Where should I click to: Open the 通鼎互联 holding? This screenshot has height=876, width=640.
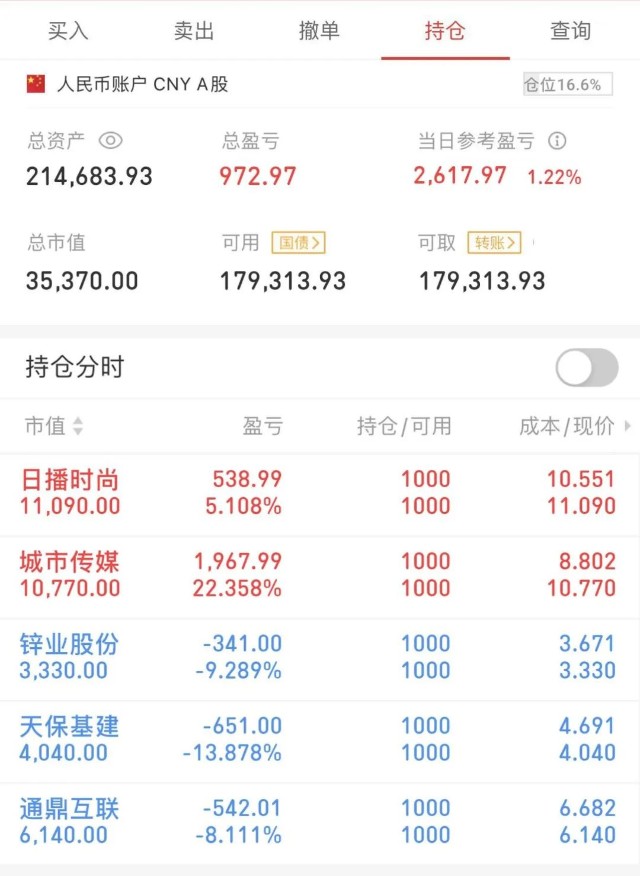[320, 822]
